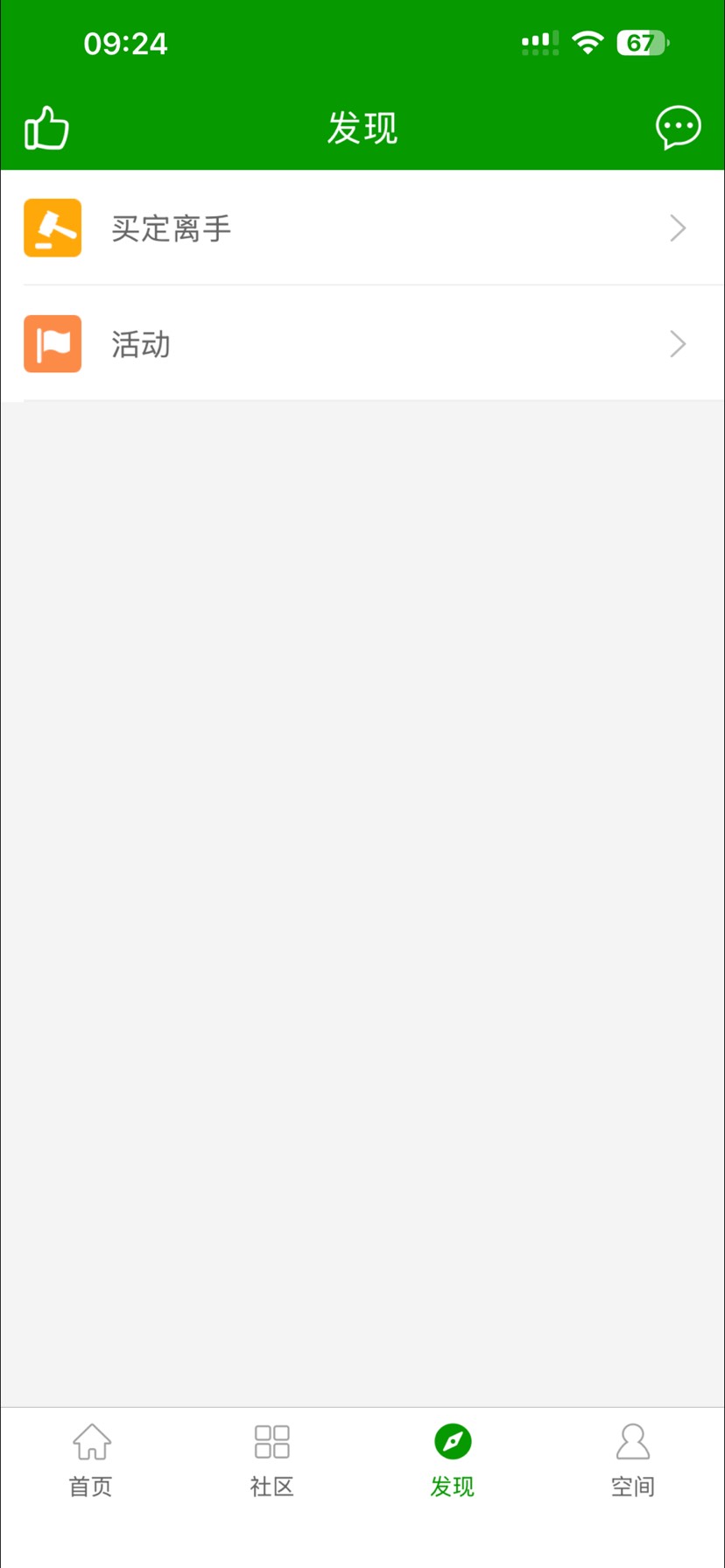Open the messages chat bubble icon
The image size is (725, 1568).
[678, 128]
